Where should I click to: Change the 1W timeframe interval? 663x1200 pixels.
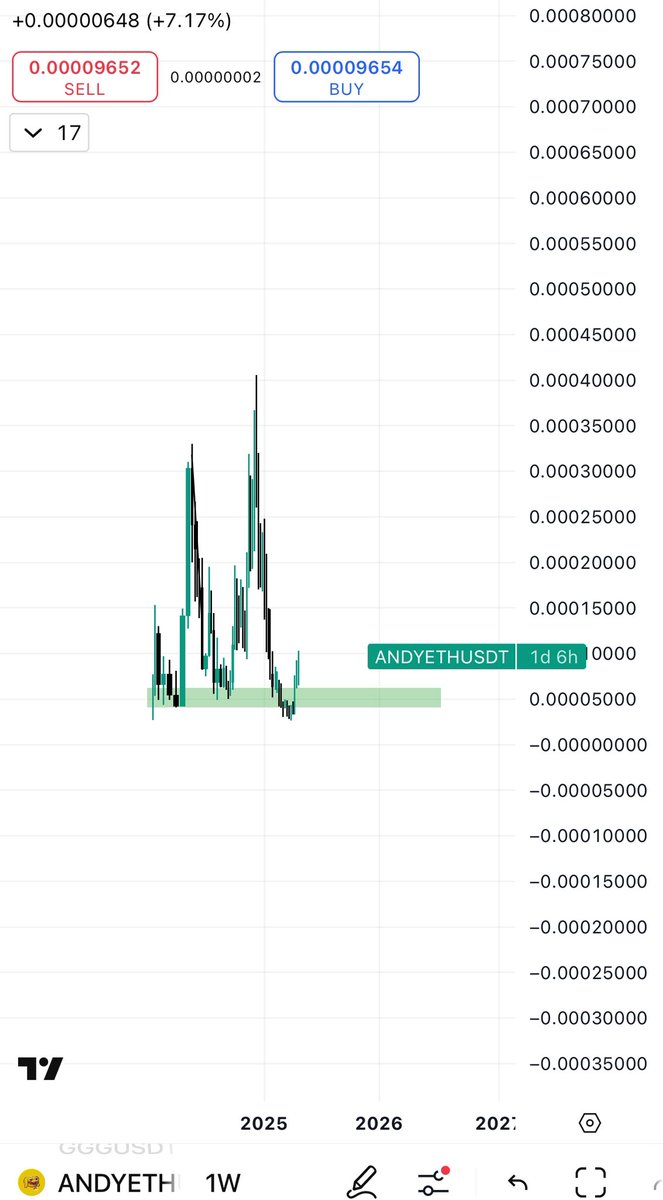(223, 1182)
